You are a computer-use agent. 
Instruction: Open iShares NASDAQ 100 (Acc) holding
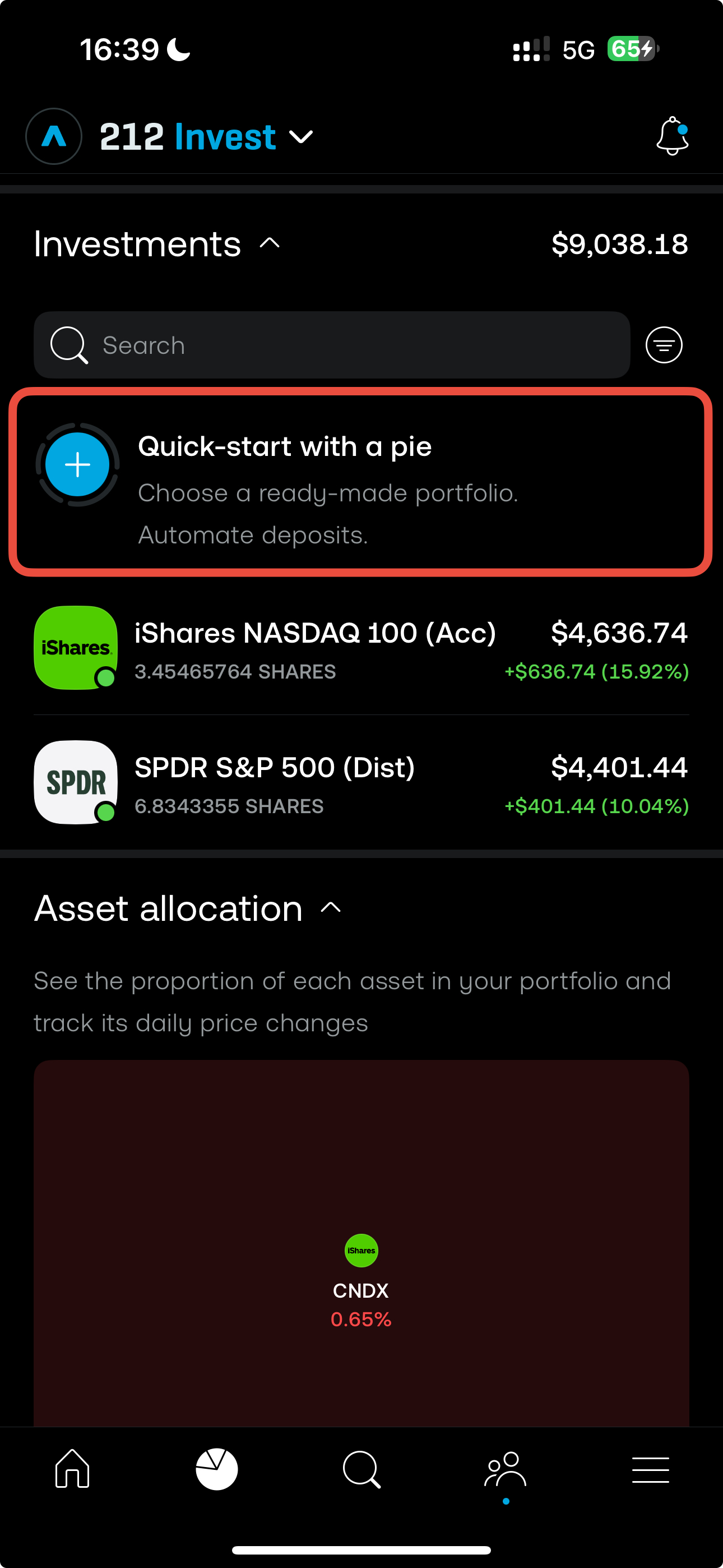coord(361,648)
